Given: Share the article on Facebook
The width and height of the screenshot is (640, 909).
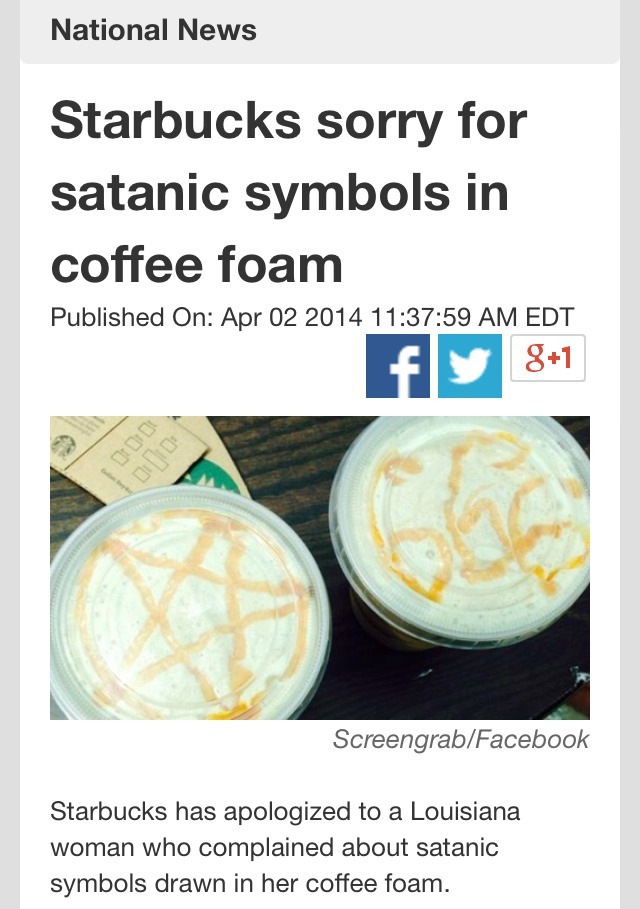Looking at the screenshot, I should (x=398, y=366).
